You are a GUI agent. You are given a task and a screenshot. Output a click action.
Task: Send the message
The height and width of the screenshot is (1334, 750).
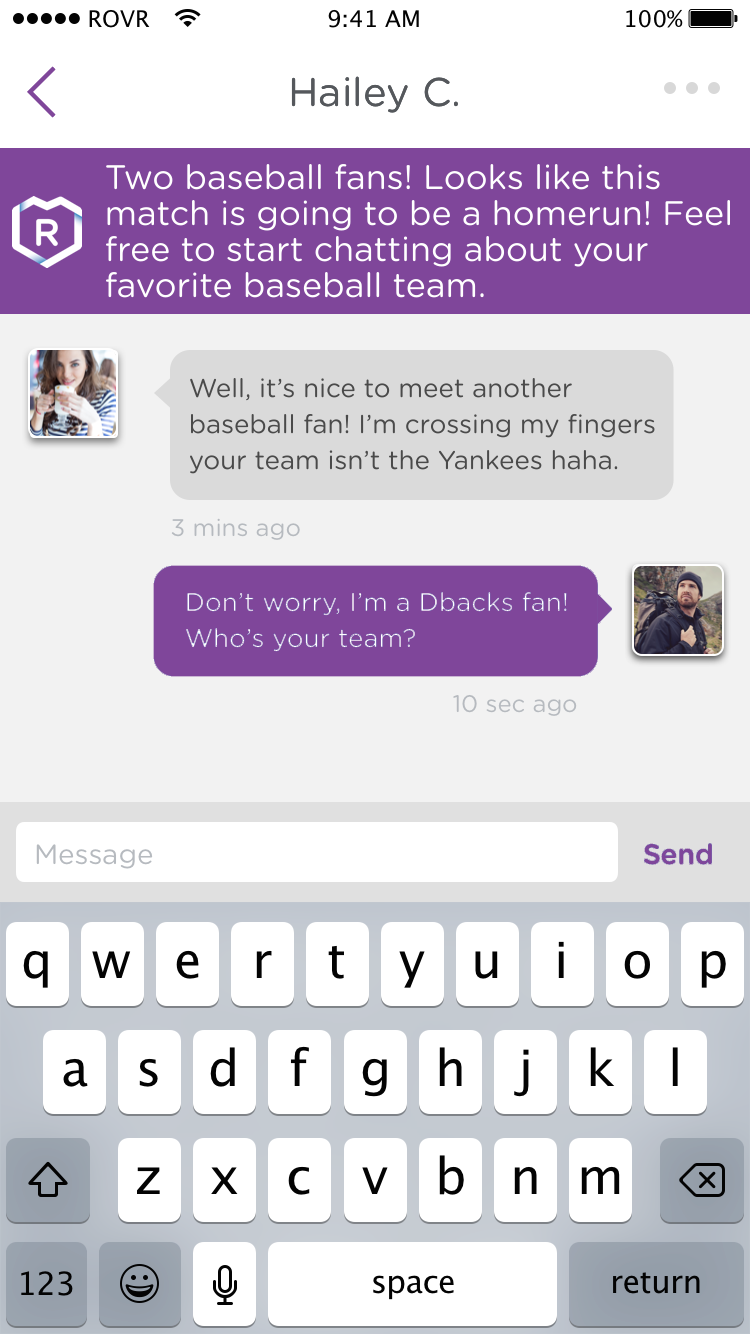[678, 854]
